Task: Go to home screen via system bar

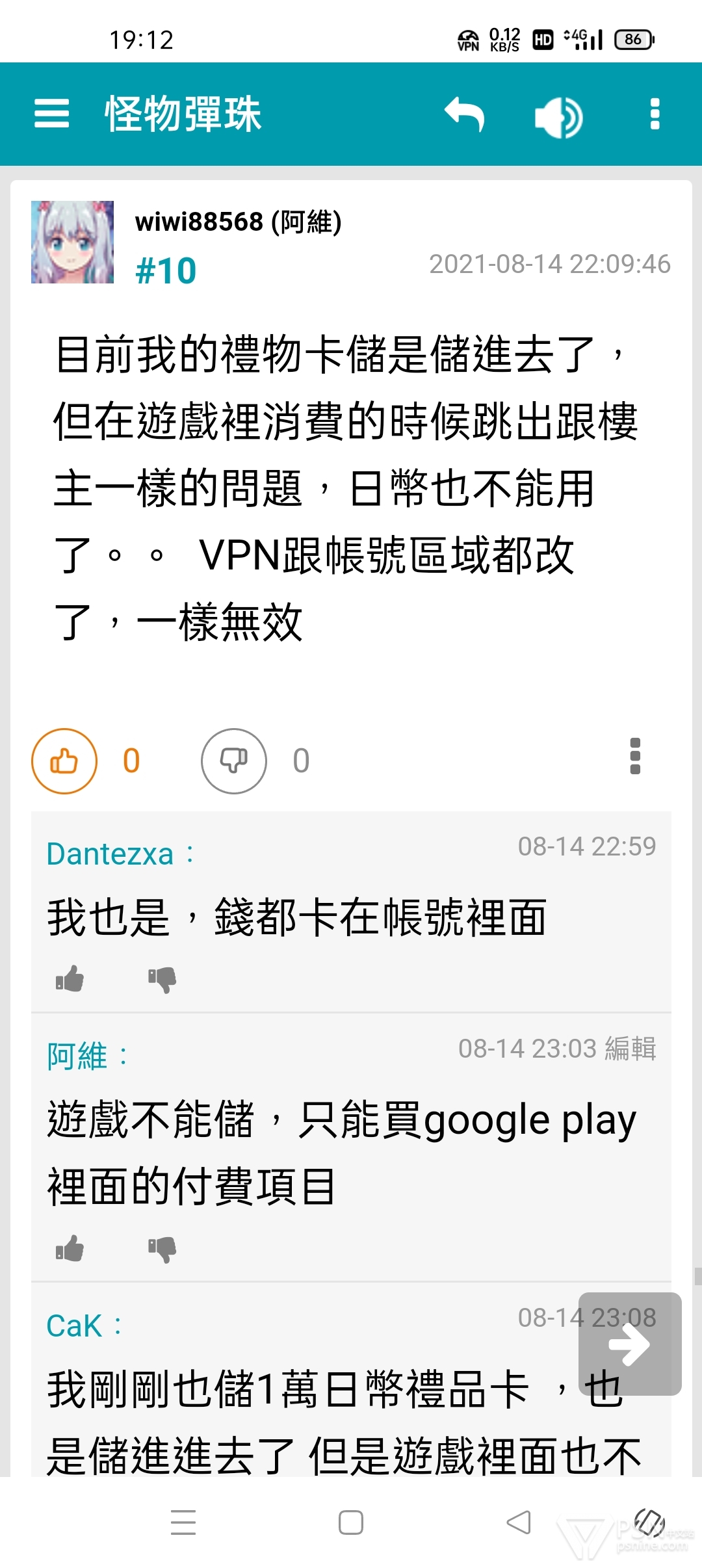Action: tap(351, 1522)
